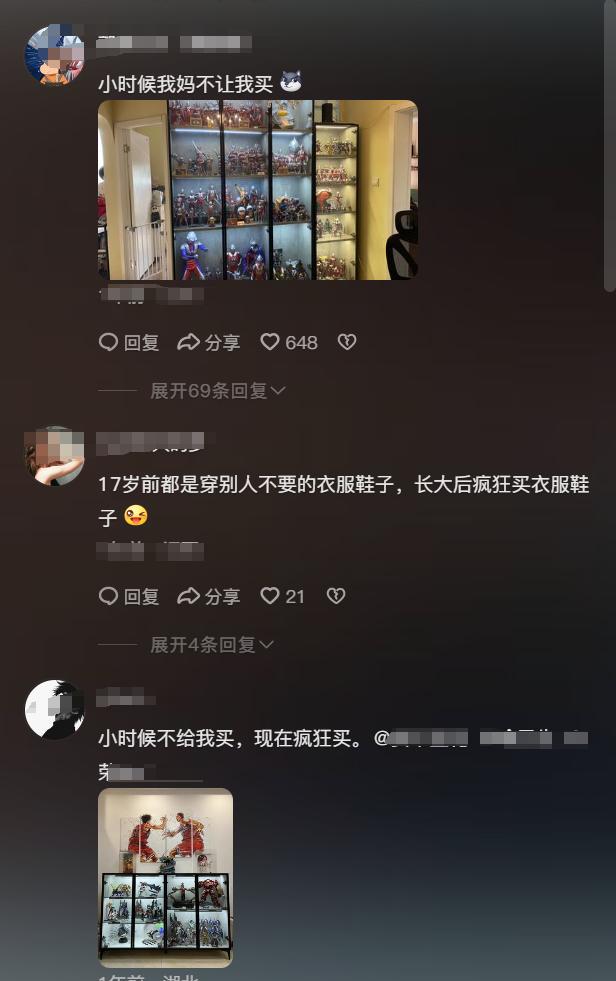Dislike the comment with 21 likes
The width and height of the screenshot is (616, 981).
(x=336, y=596)
